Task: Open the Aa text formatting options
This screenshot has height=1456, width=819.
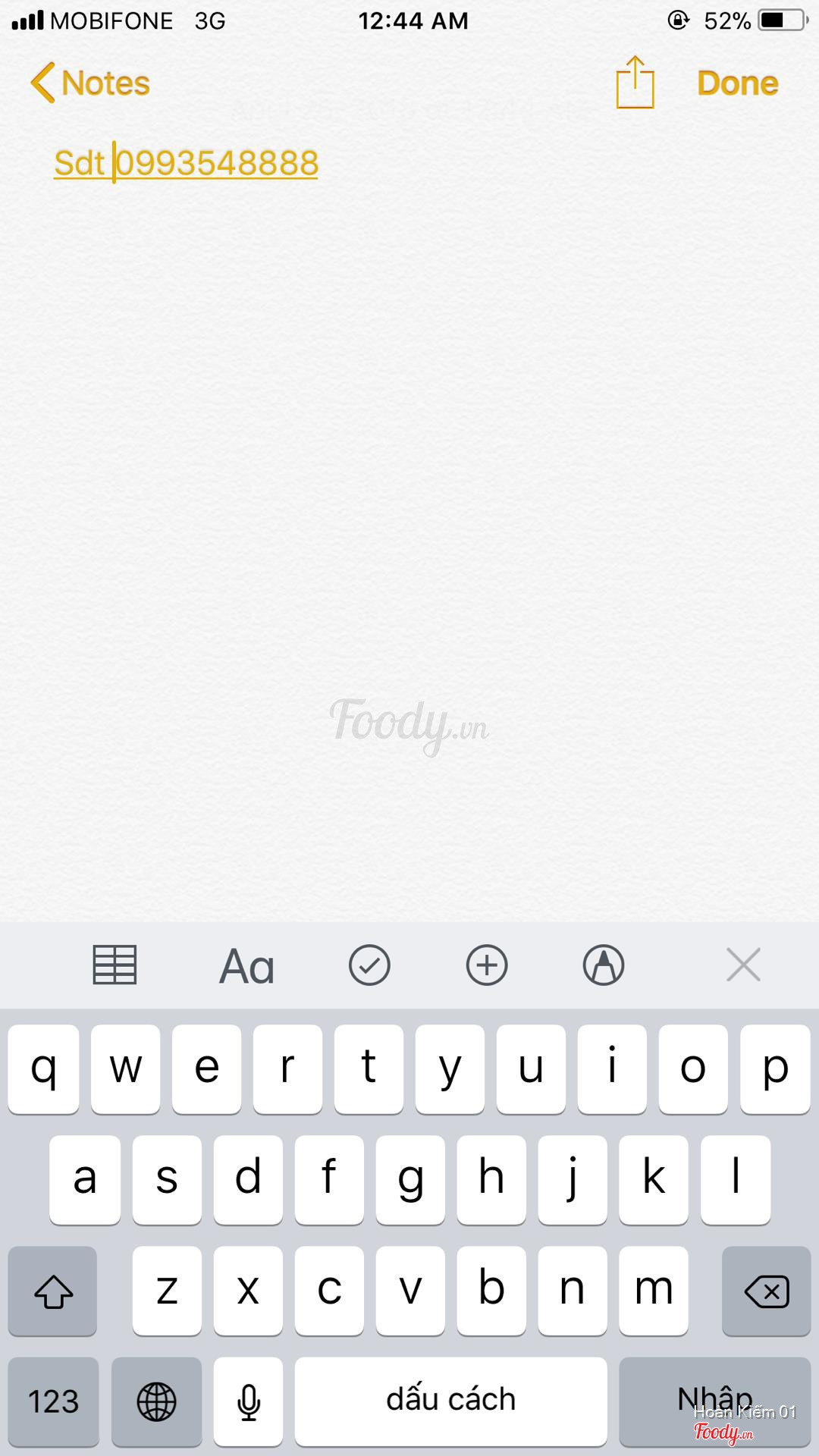Action: coord(246,966)
